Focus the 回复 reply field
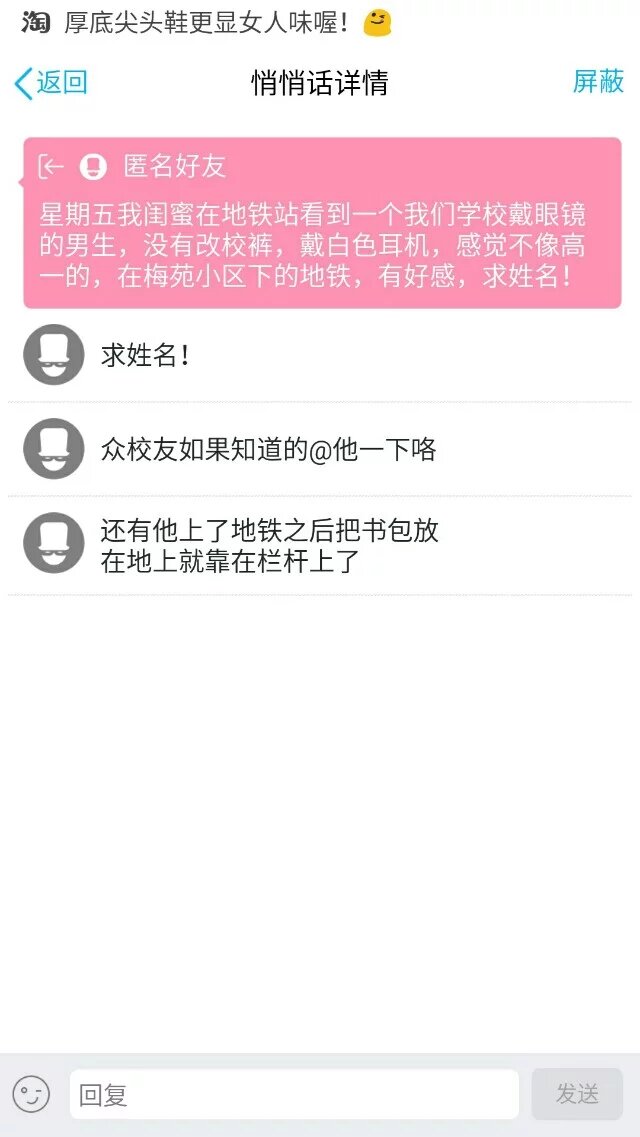Screen dimensions: 640x1137 [x=293, y=1094]
